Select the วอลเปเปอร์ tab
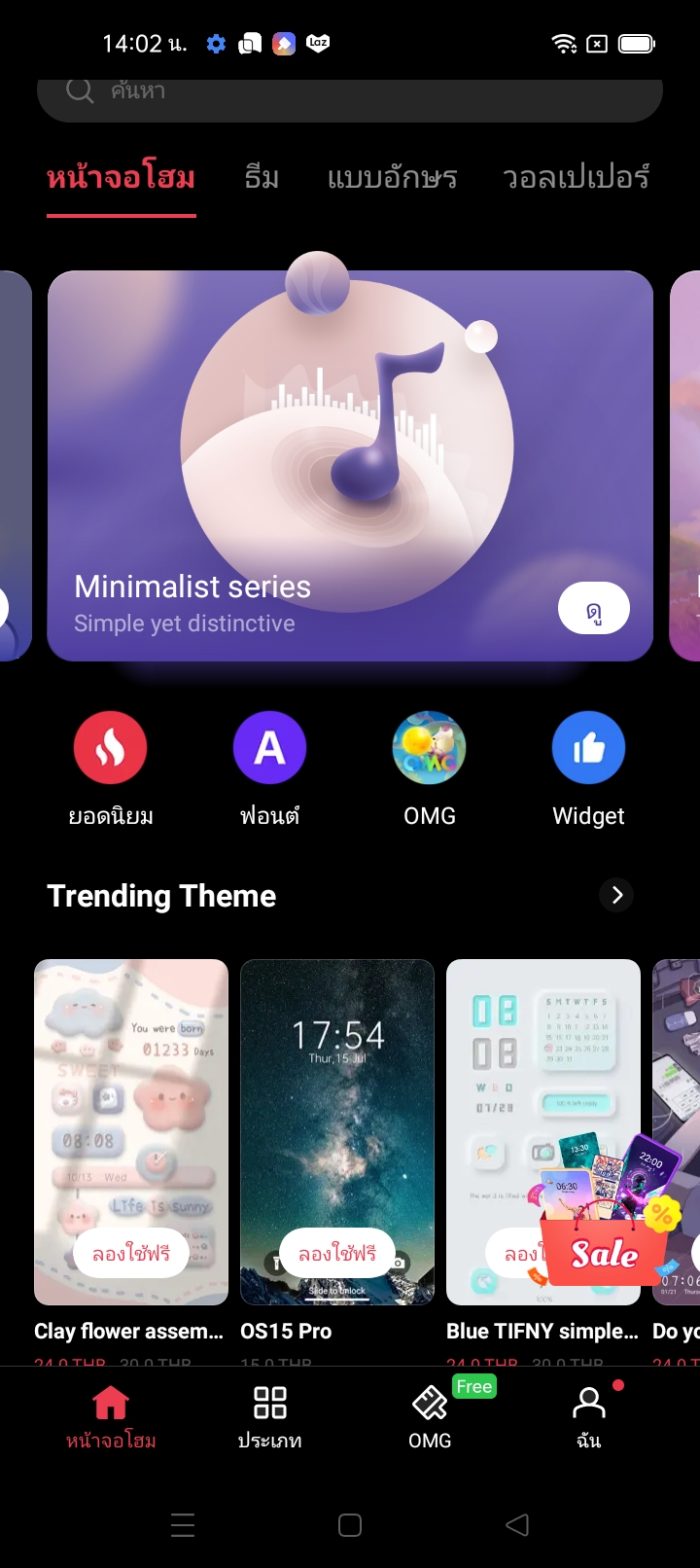The image size is (700, 1568). (576, 178)
